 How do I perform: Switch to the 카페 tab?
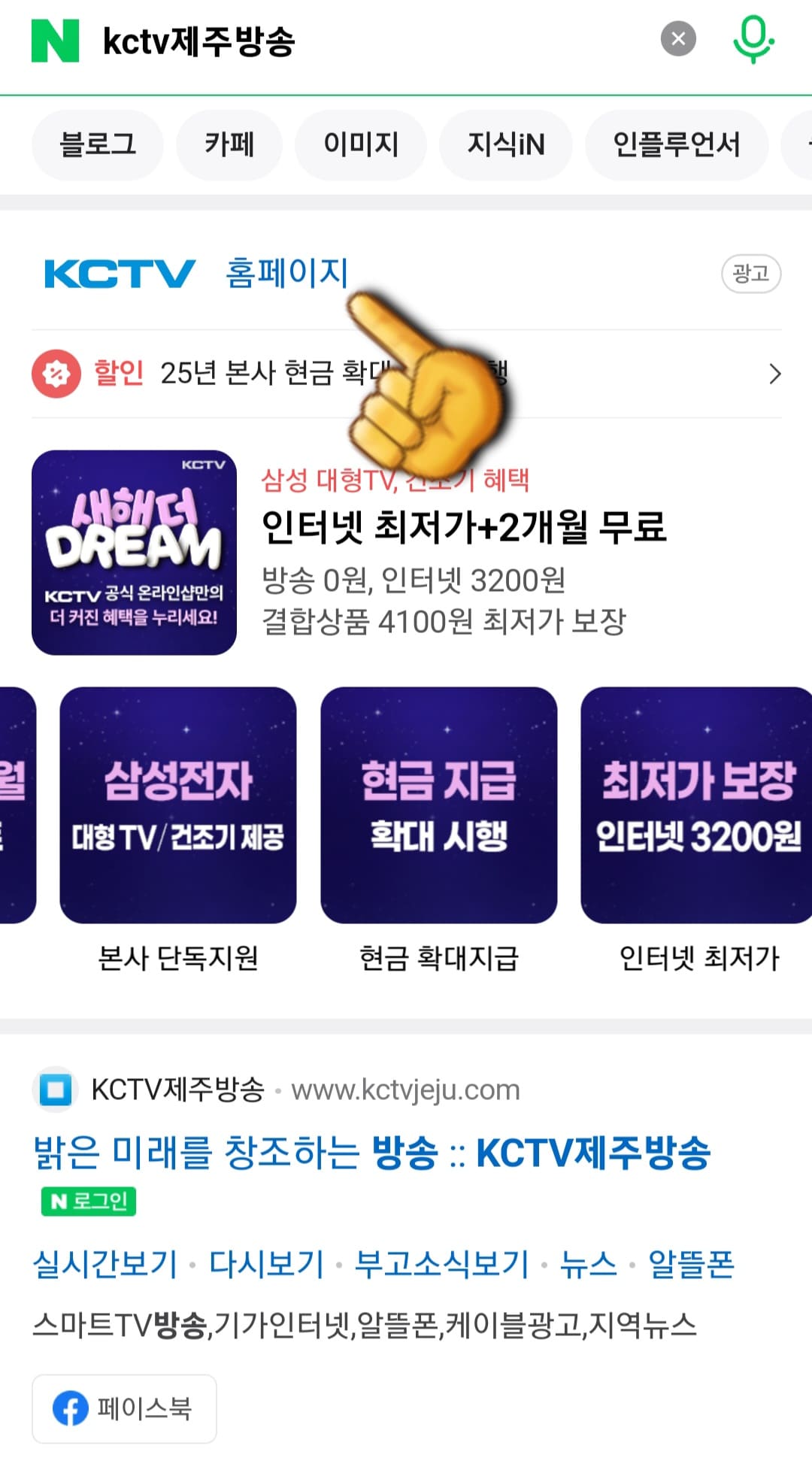[x=229, y=144]
